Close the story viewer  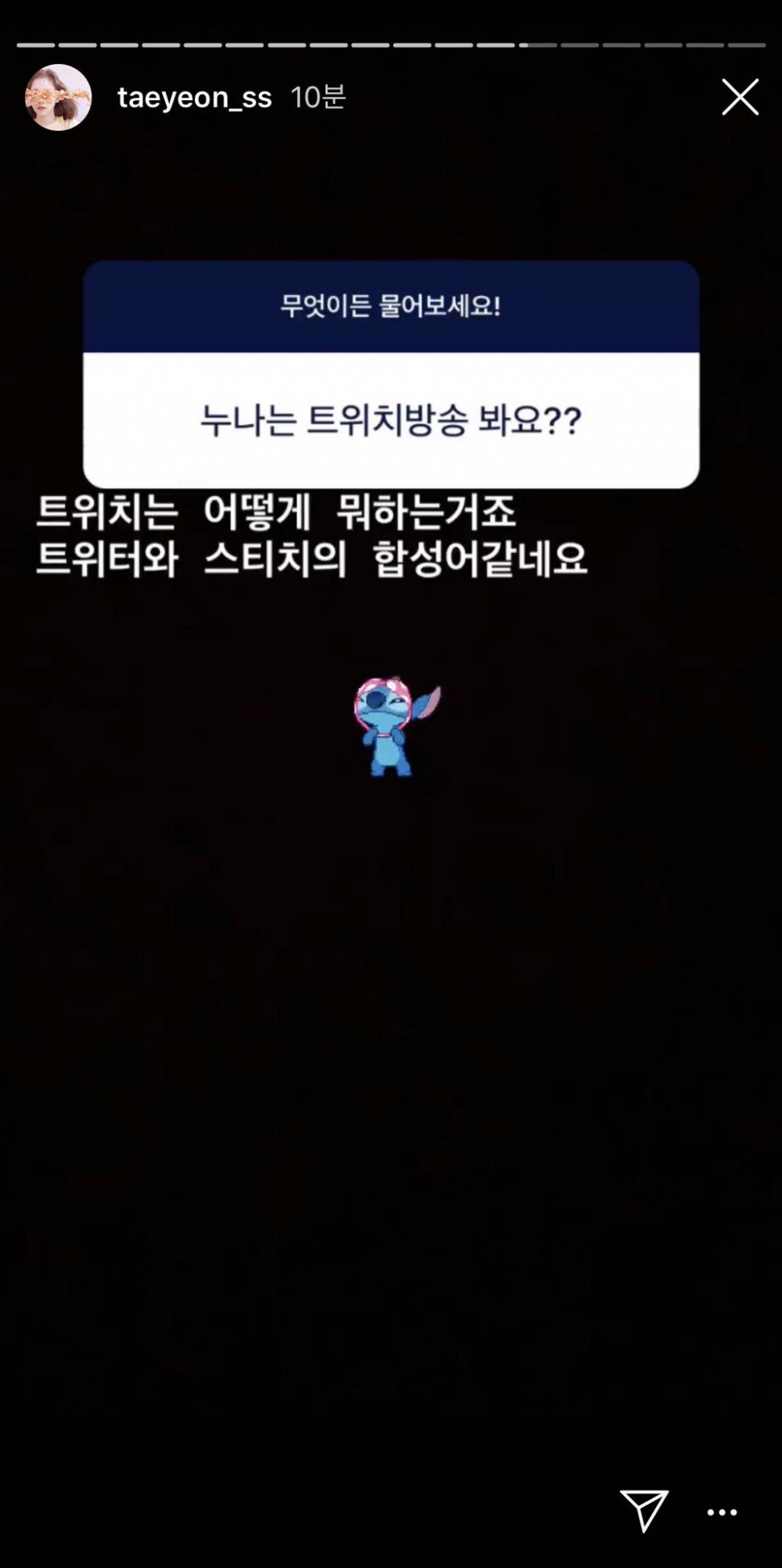point(740,97)
